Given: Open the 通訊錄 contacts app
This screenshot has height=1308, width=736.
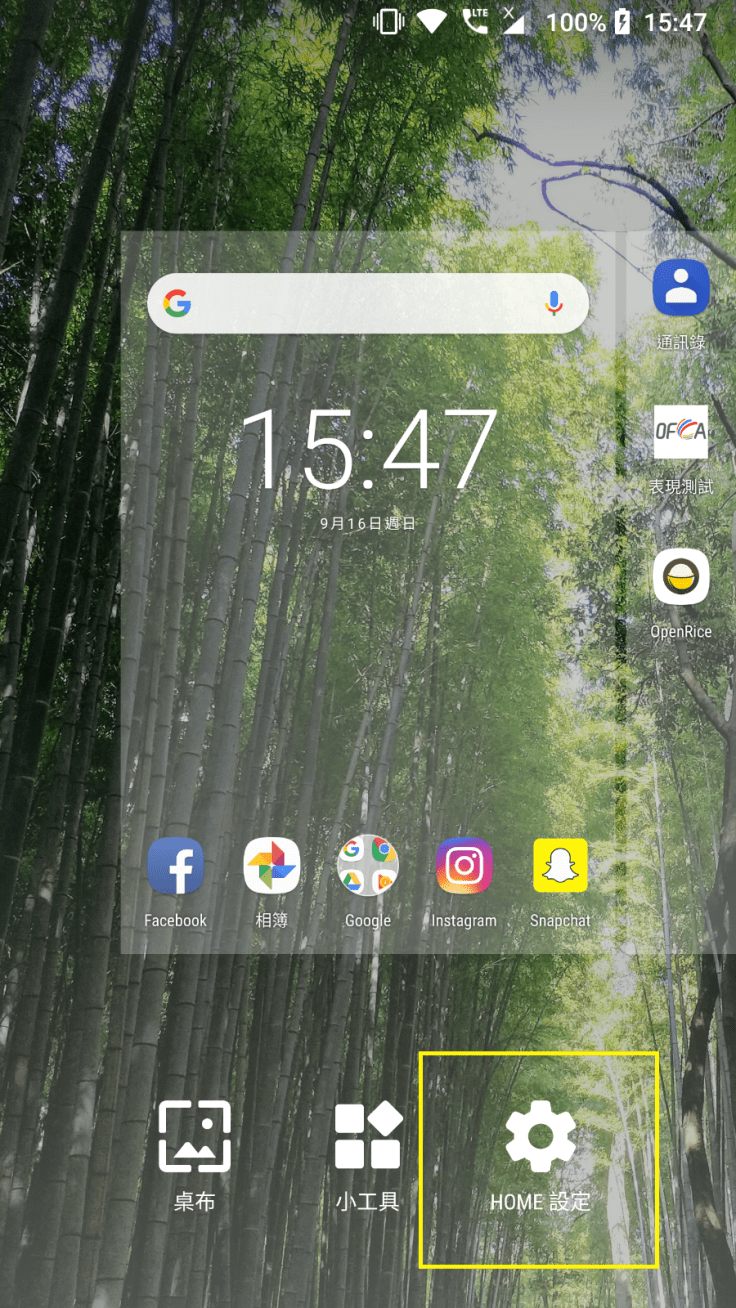Looking at the screenshot, I should [x=681, y=288].
